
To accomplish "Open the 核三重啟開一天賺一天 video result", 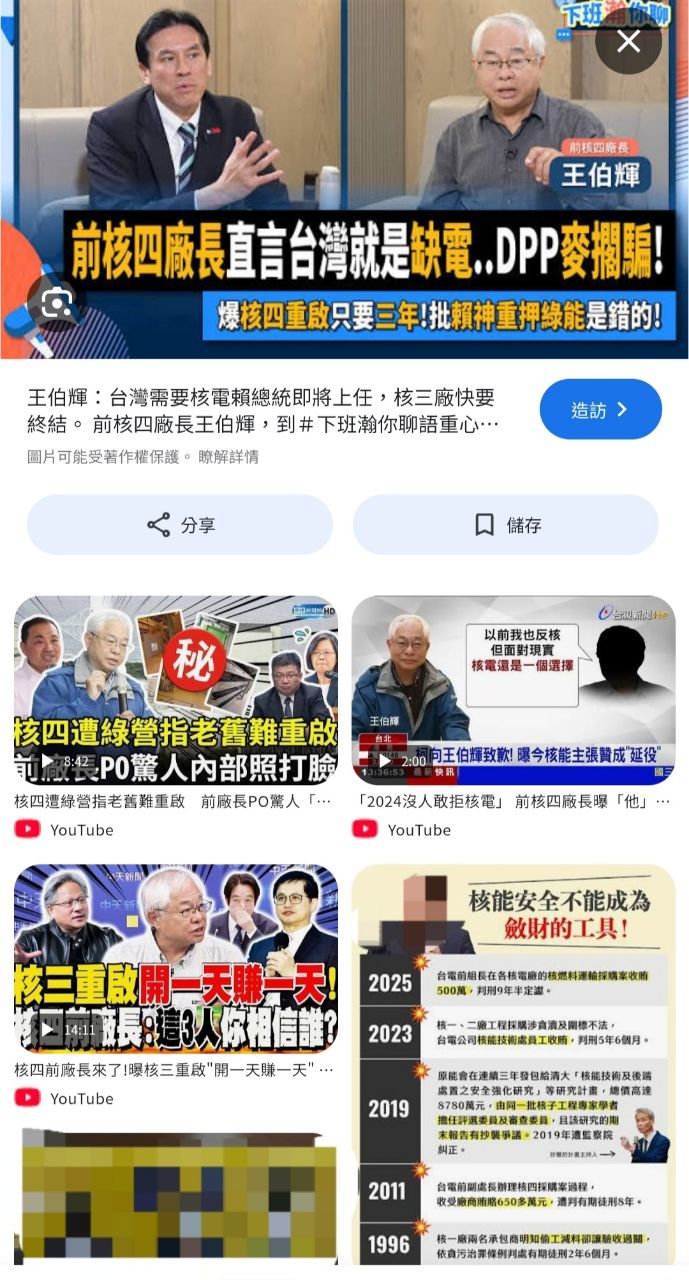I will [x=176, y=958].
